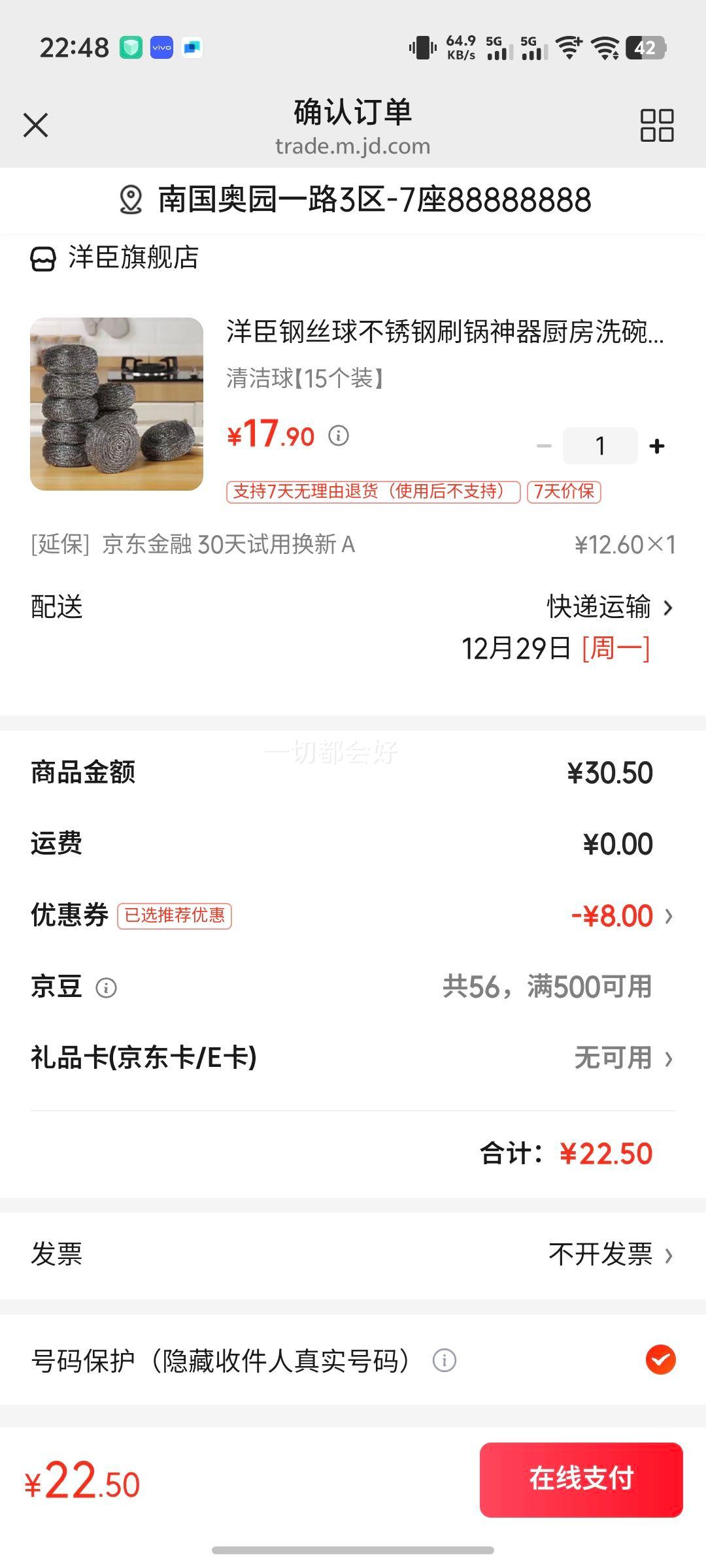
Task: Open 发票 invoice settings
Action: tap(609, 1254)
